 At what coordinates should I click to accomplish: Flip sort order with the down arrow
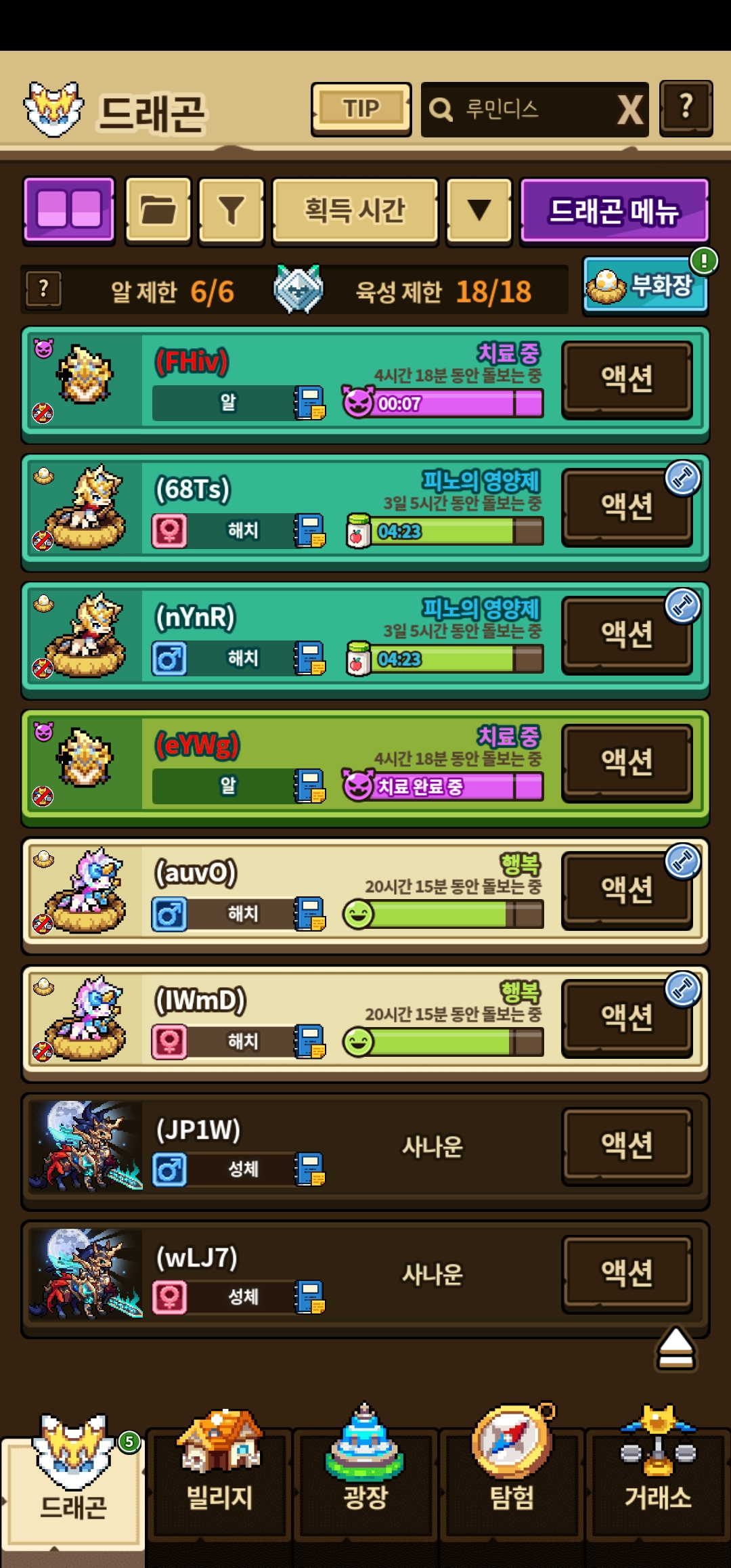point(479,209)
